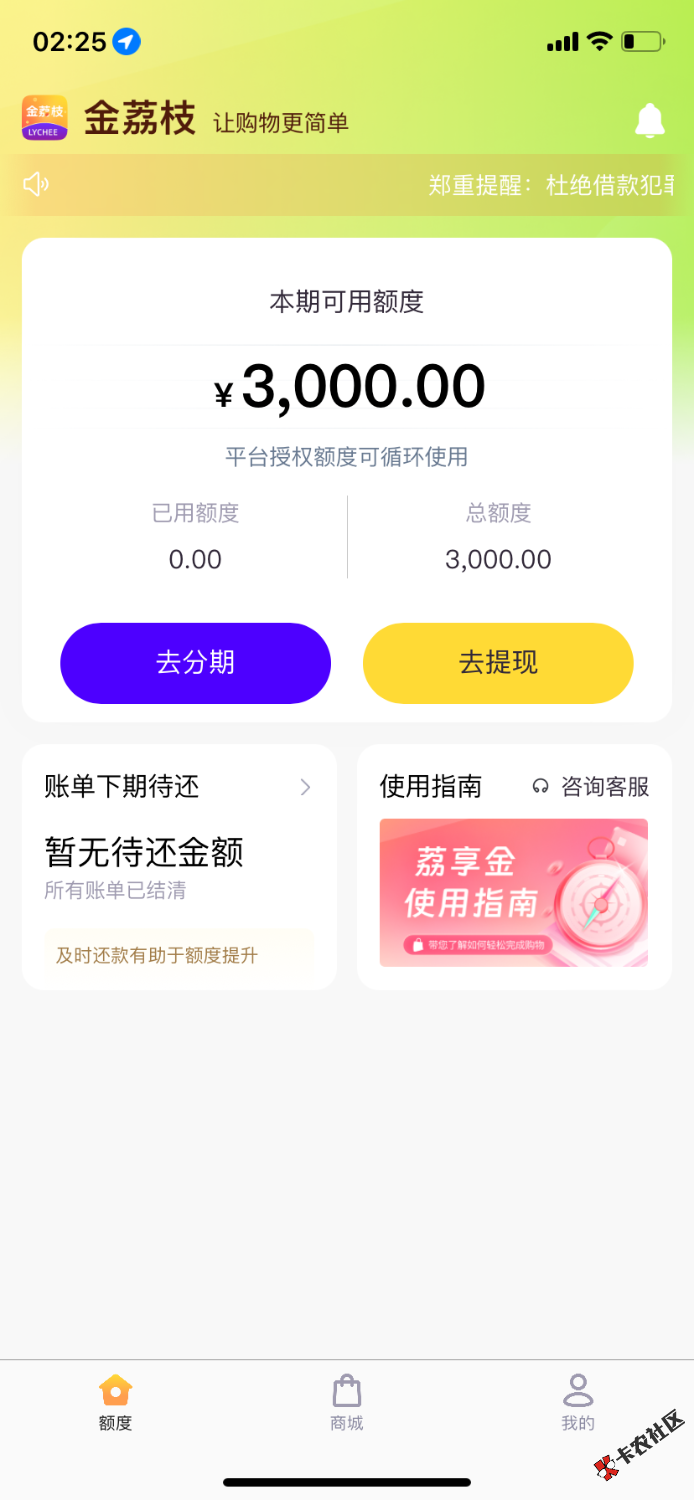Open the notifications bell
This screenshot has width=694, height=1500.
(x=649, y=121)
